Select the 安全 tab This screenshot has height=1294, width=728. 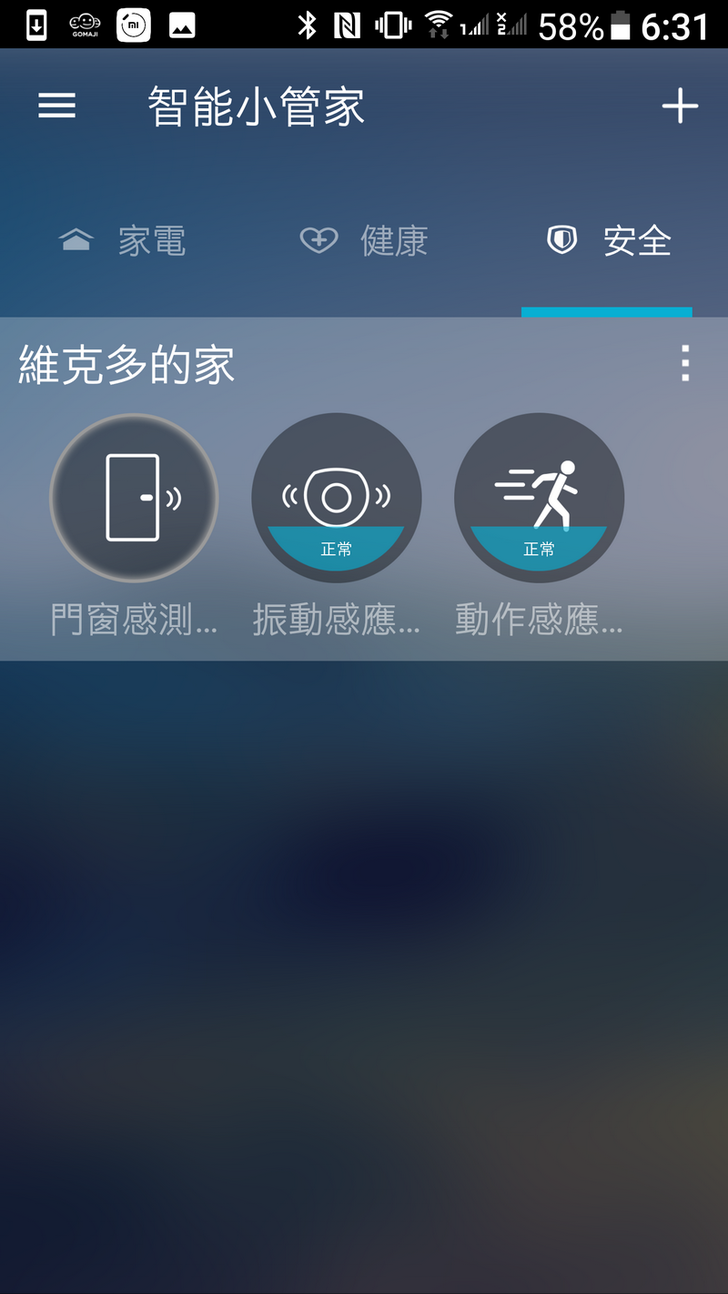[608, 241]
